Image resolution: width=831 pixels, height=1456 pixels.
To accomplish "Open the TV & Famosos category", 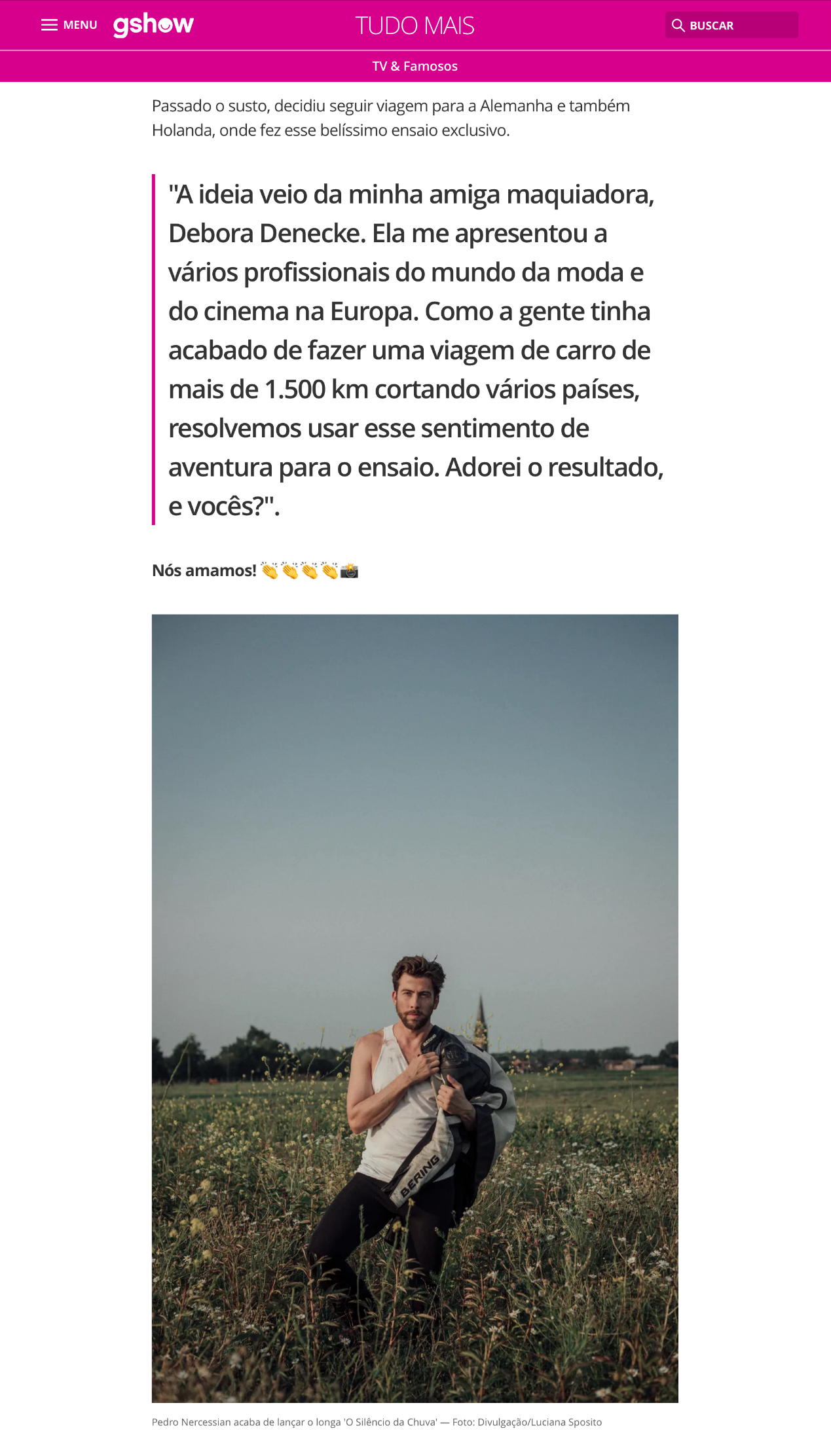I will click(415, 66).
